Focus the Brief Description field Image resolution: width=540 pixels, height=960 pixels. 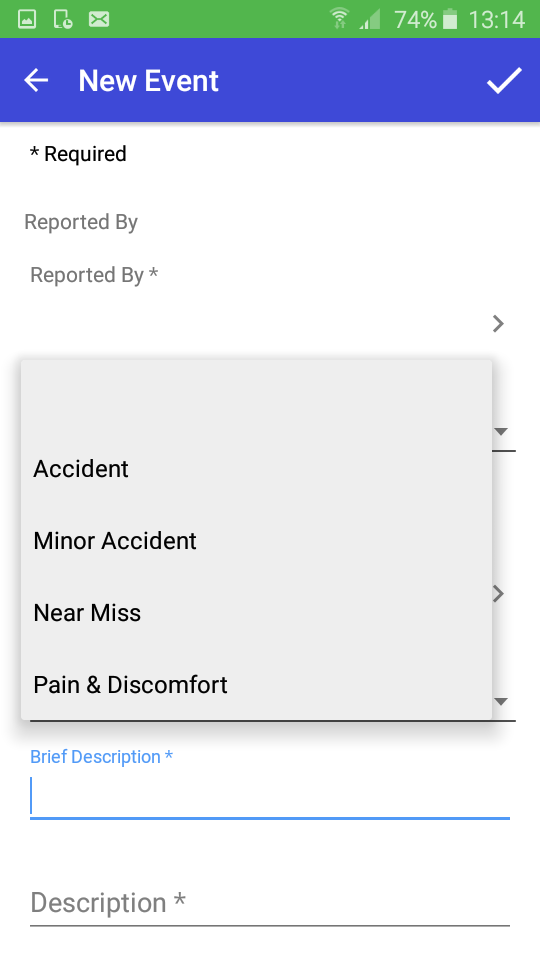click(269, 797)
